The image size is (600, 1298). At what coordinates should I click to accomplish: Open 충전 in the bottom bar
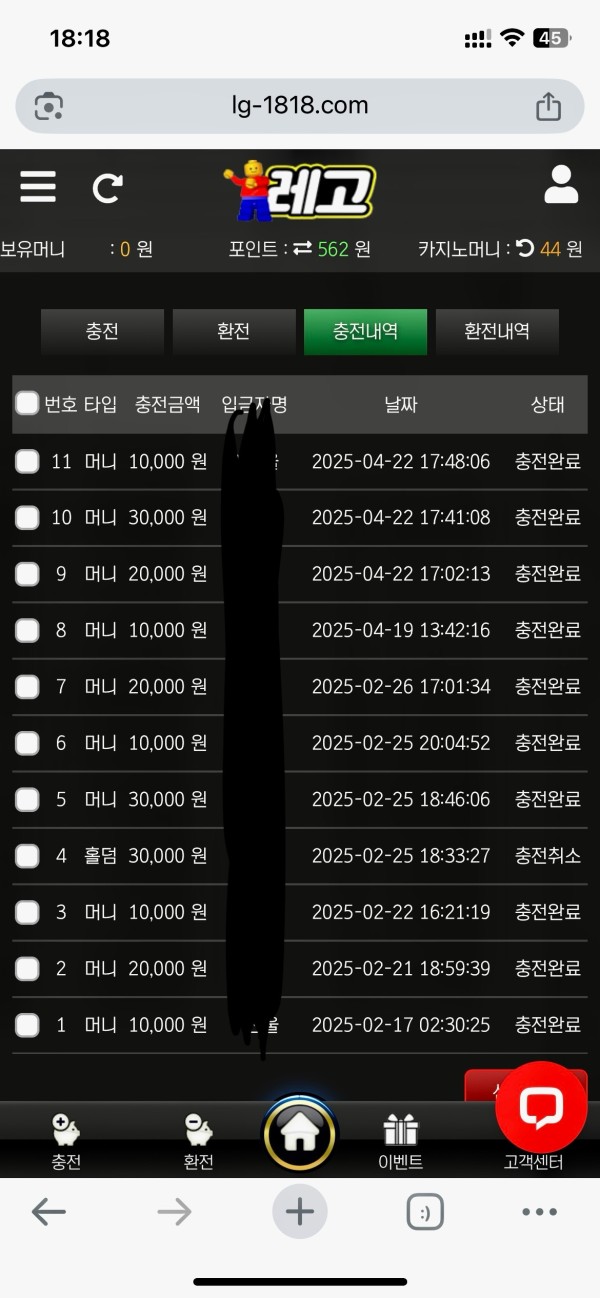coord(66,1142)
